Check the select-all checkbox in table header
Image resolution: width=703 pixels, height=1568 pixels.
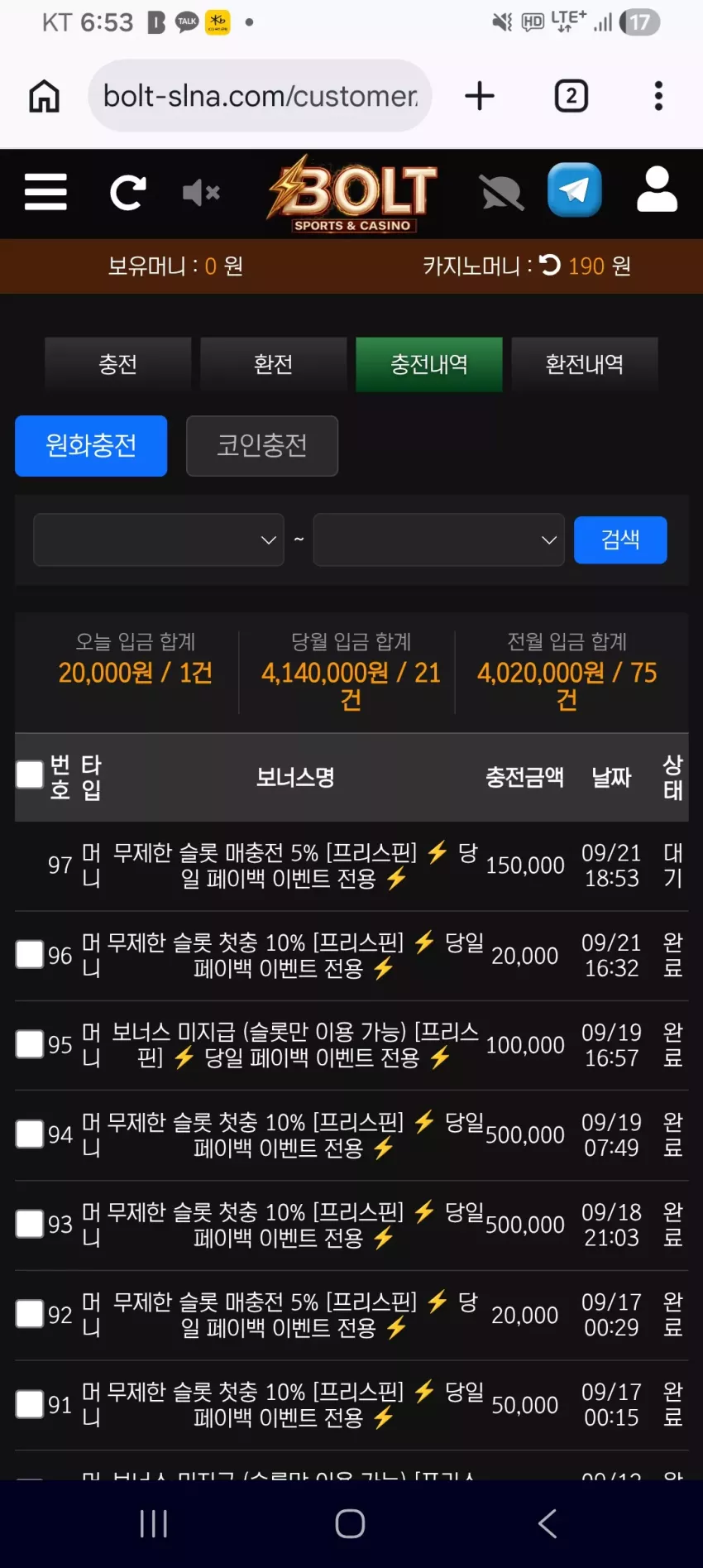click(30, 775)
